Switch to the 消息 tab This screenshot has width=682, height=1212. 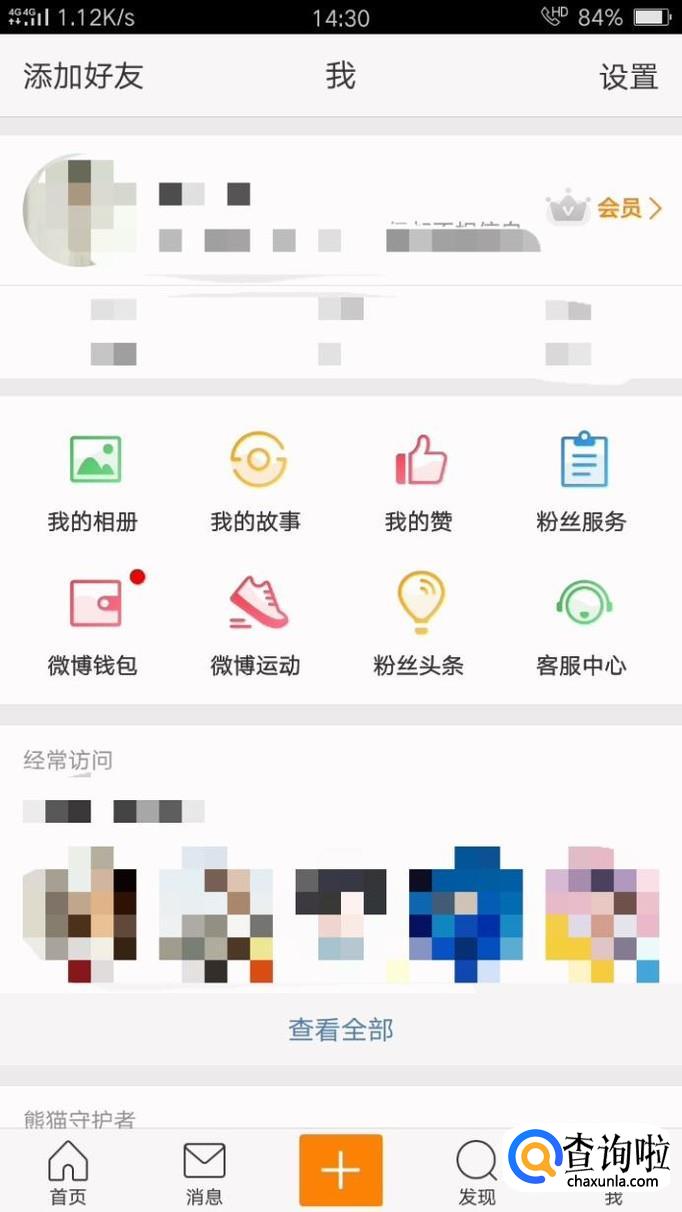[204, 1174]
